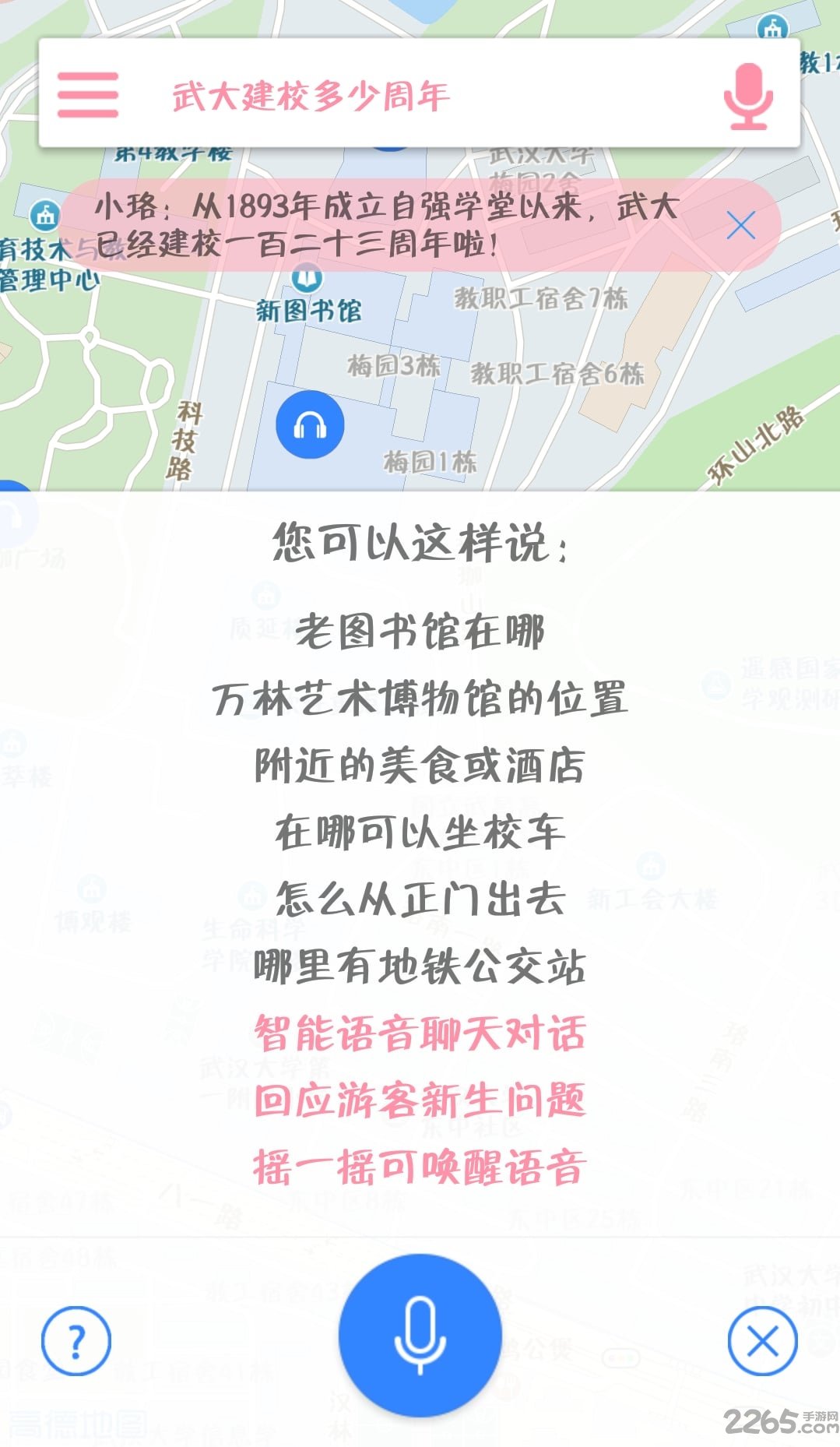Tap the pink microphone in search bar
This screenshot has height=1447, width=840.
[747, 97]
